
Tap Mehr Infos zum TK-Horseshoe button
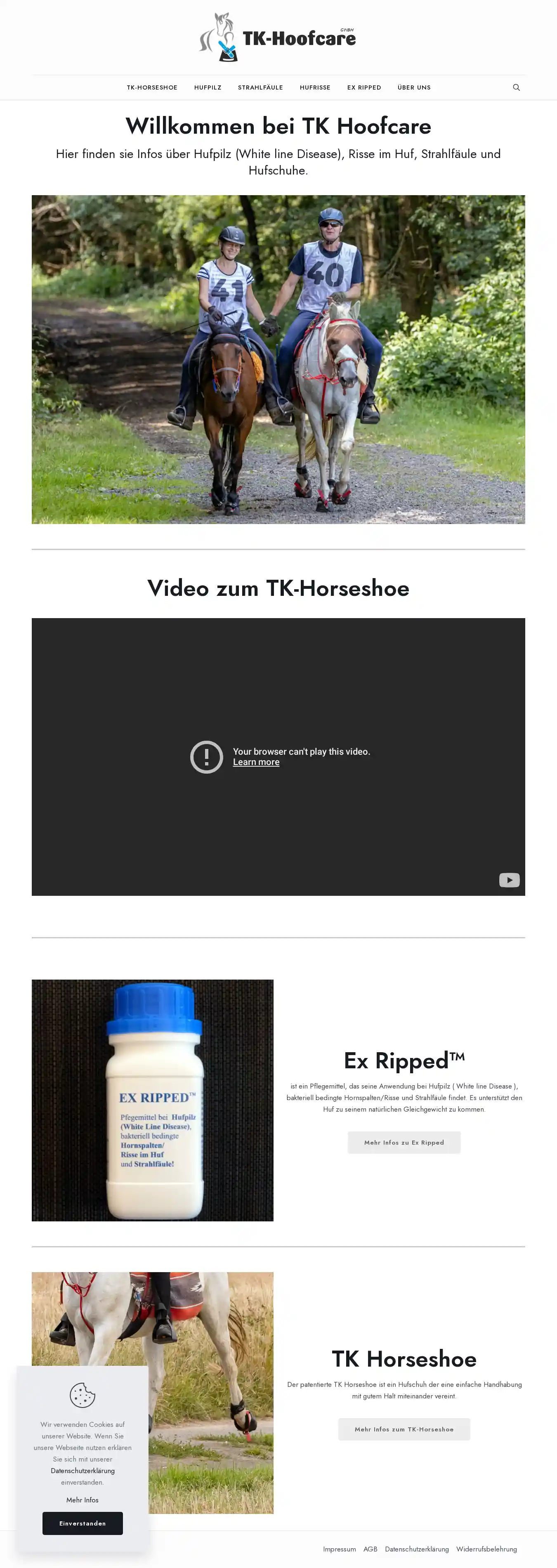[404, 1429]
